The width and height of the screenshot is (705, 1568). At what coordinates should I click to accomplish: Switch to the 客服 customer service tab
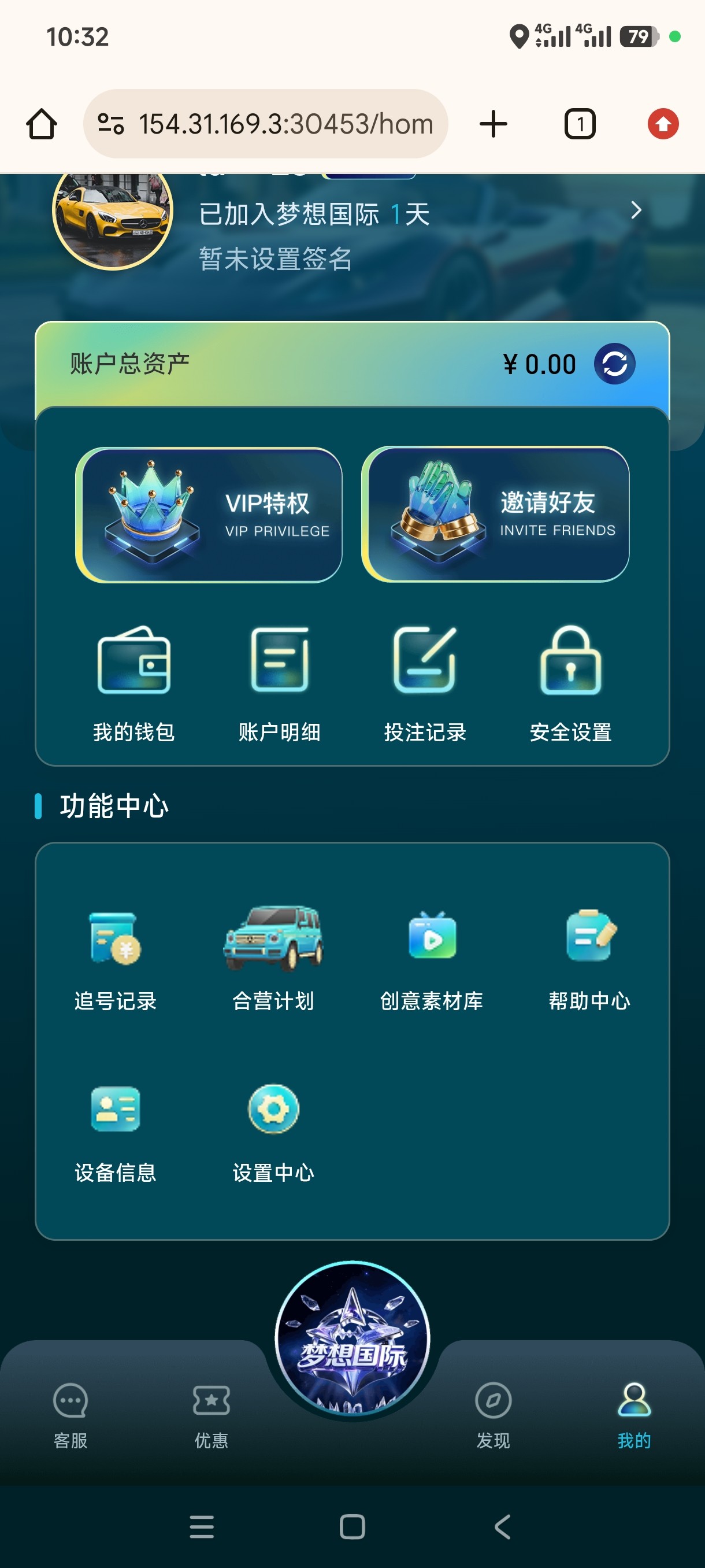(70, 1415)
